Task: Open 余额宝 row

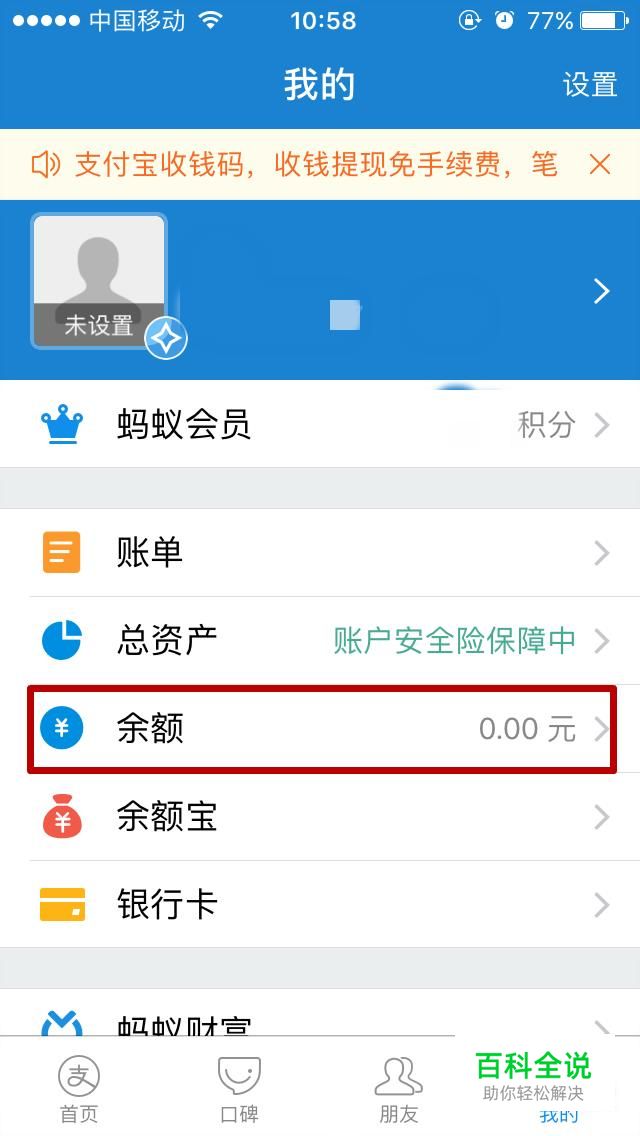Action: coord(320,816)
